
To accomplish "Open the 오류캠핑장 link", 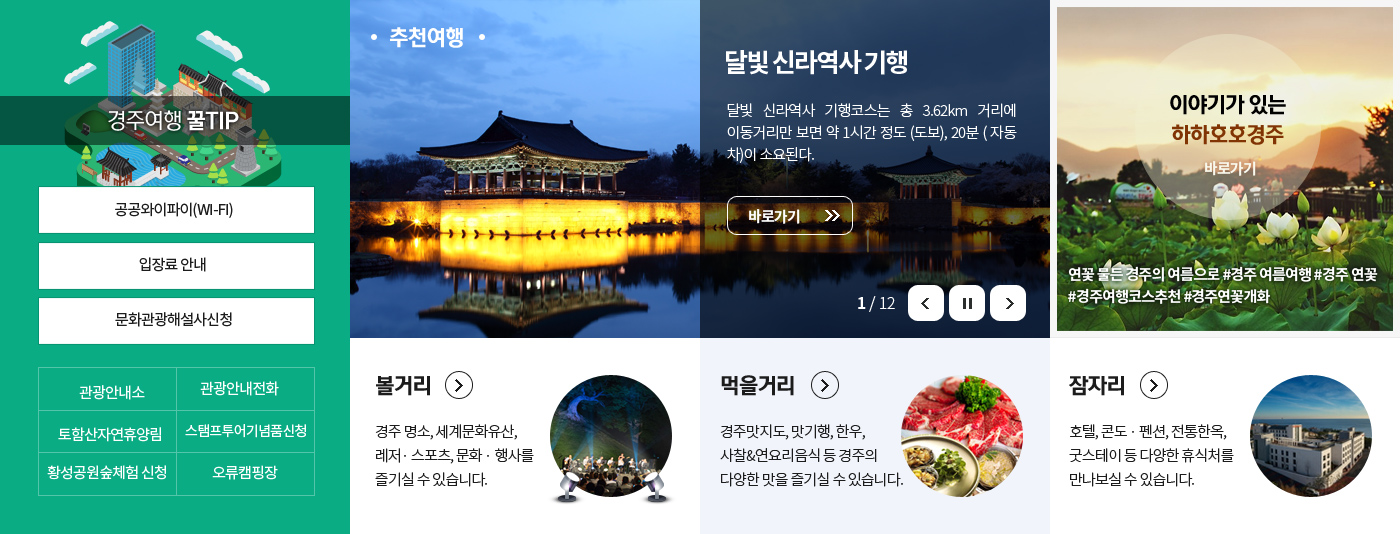I will [245, 472].
